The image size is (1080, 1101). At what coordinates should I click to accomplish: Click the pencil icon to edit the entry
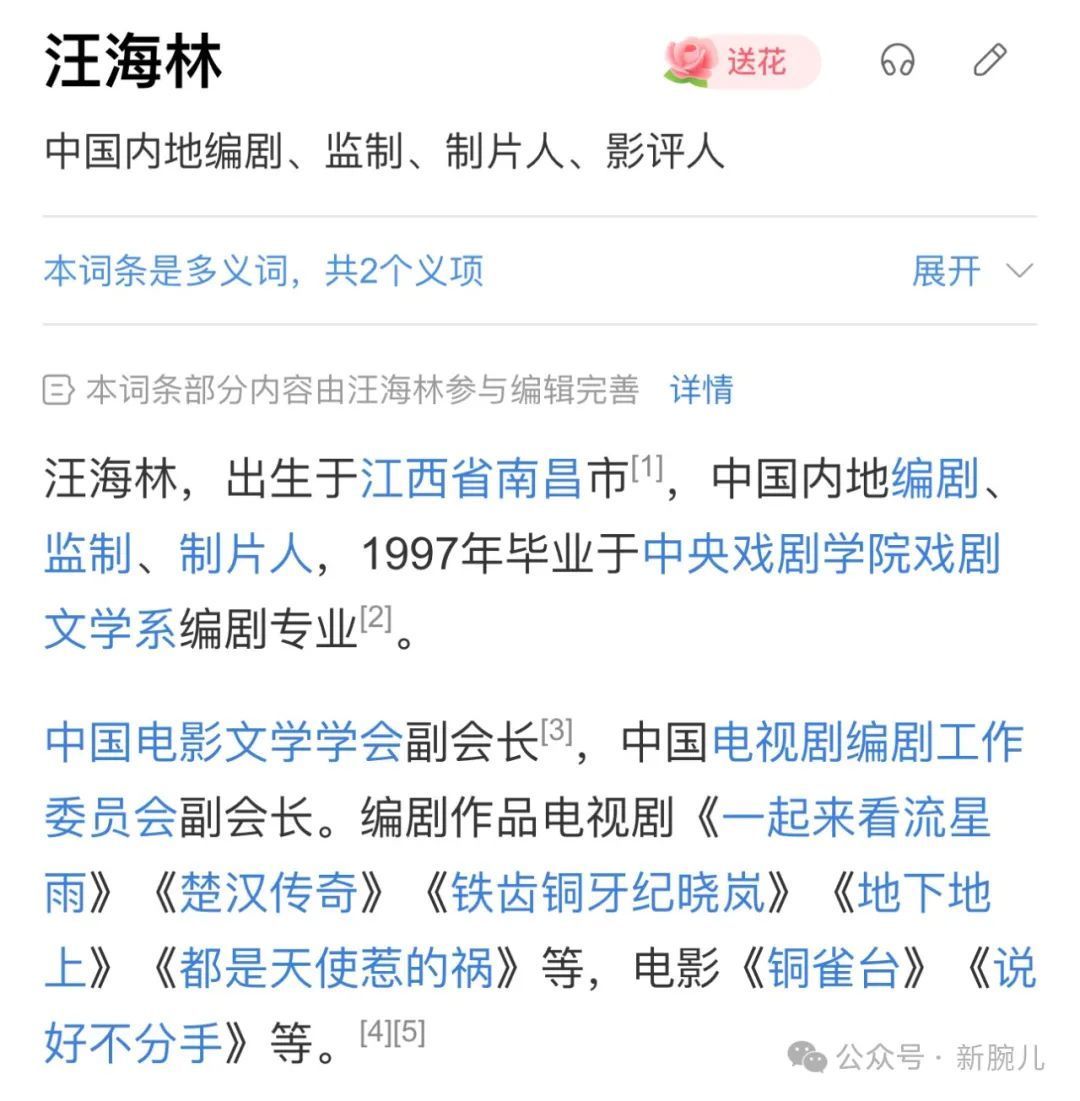pyautogui.click(x=989, y=61)
